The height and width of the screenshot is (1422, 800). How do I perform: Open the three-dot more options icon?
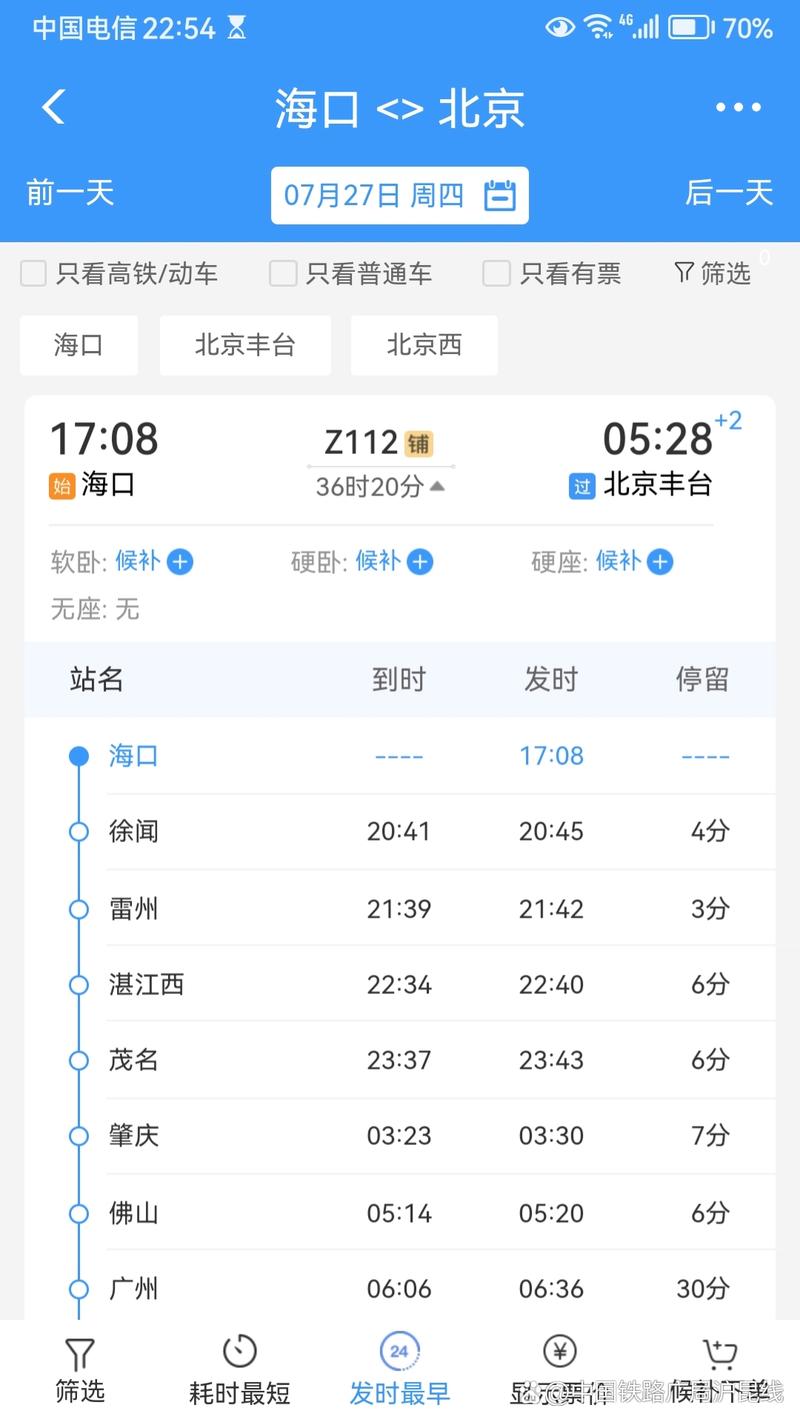(x=738, y=106)
